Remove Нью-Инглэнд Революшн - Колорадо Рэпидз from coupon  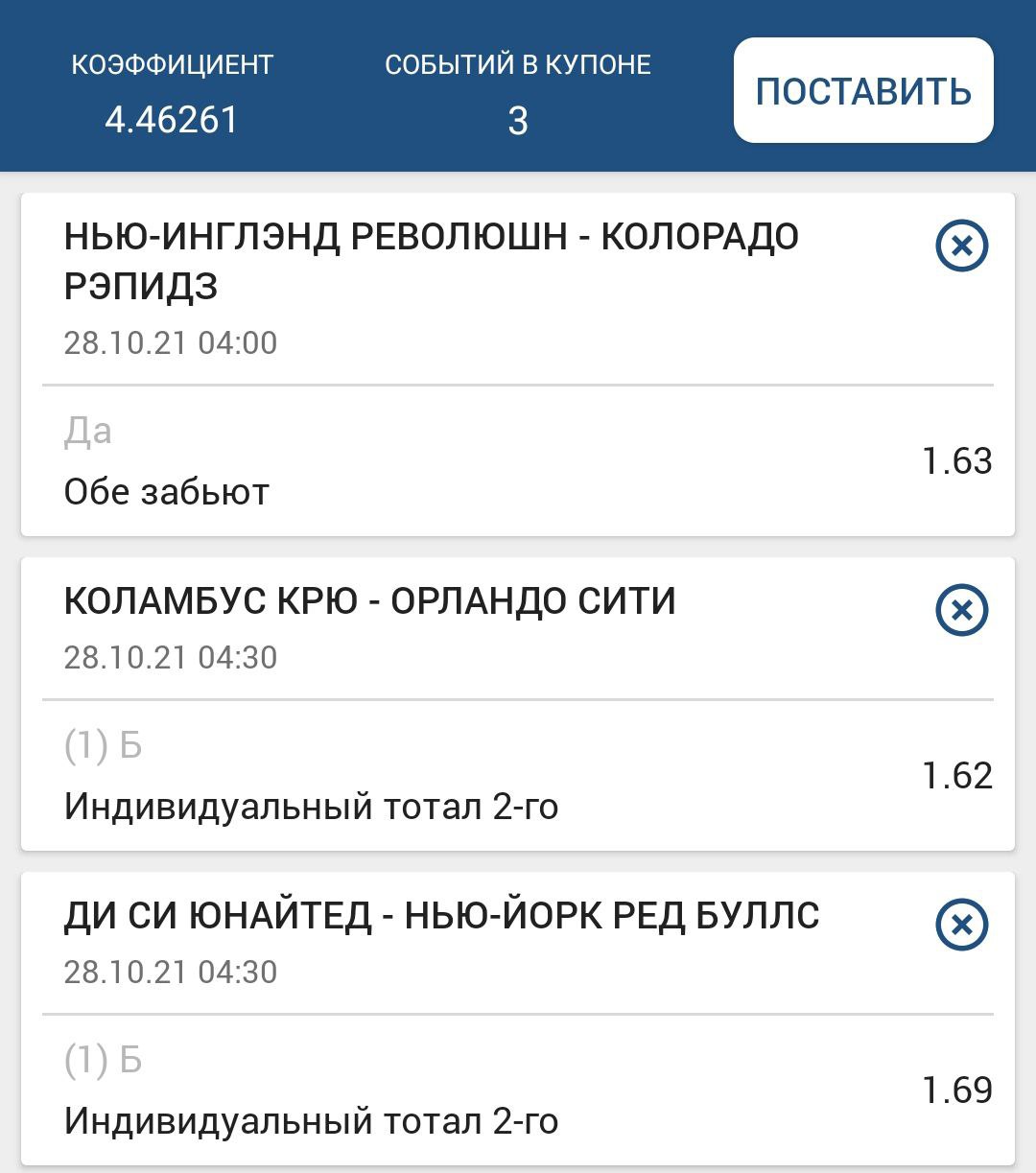click(961, 246)
